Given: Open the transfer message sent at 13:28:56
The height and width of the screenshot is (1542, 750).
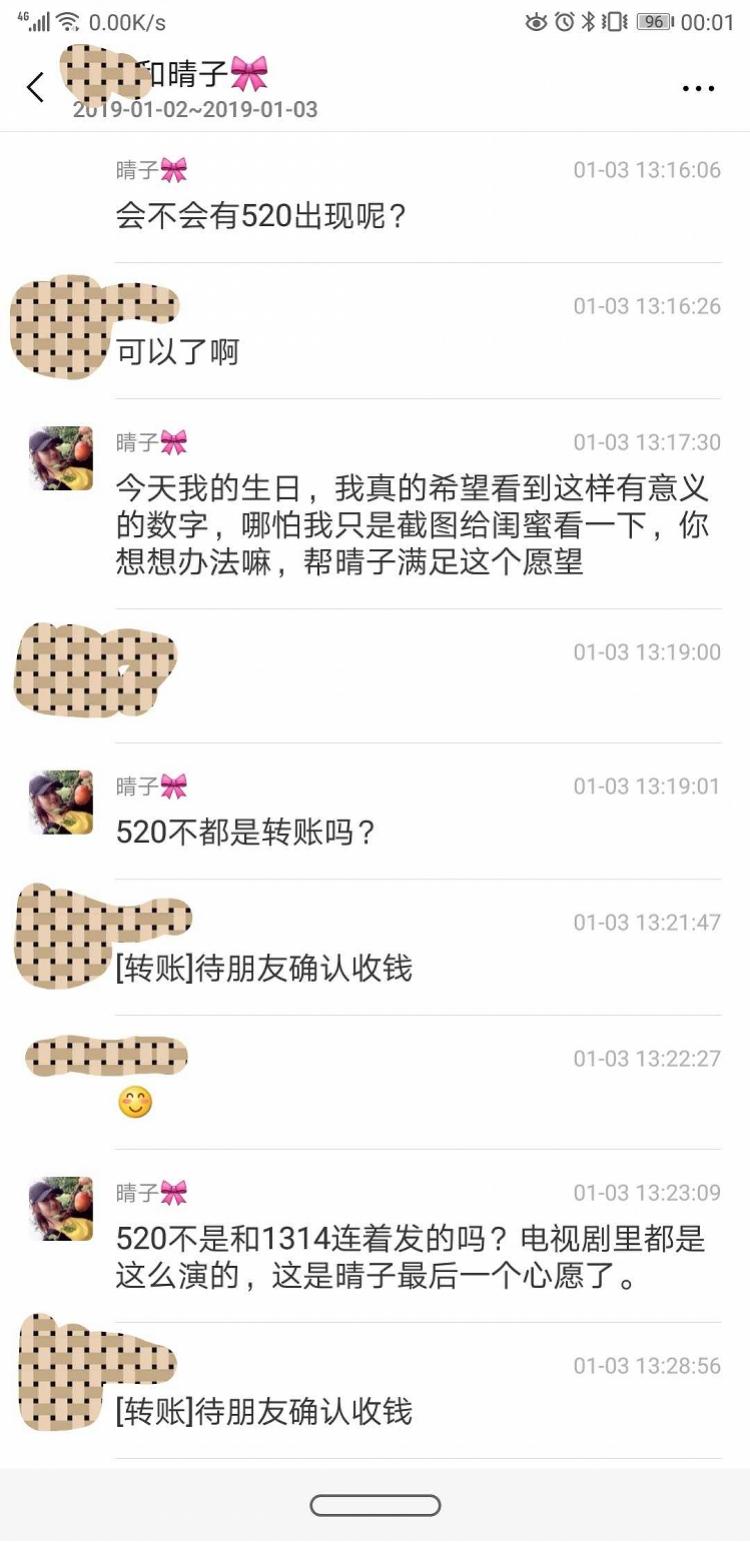Looking at the screenshot, I should pyautogui.click(x=264, y=1411).
